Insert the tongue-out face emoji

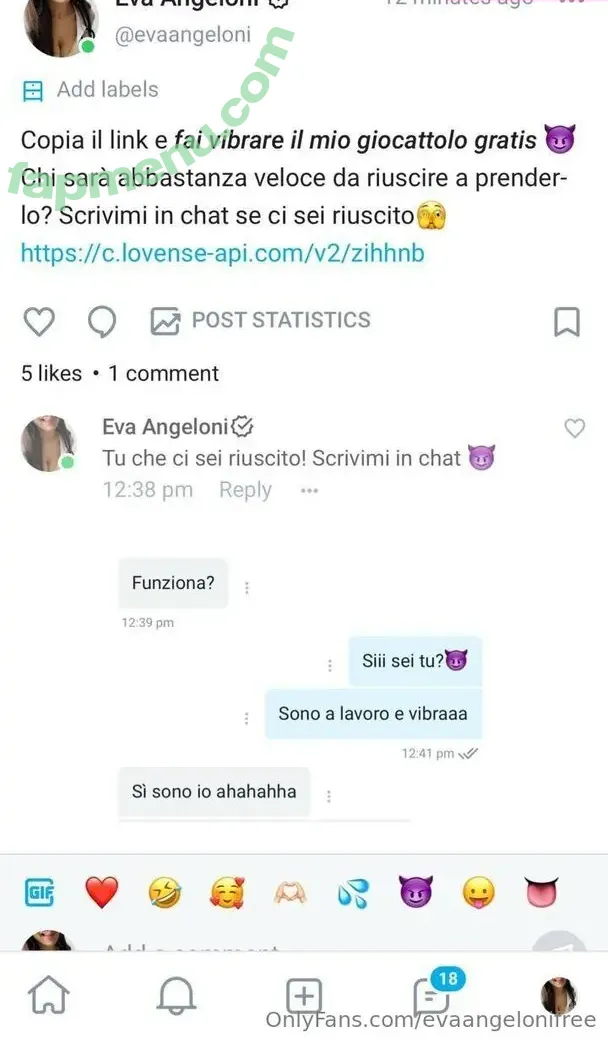pos(479,892)
